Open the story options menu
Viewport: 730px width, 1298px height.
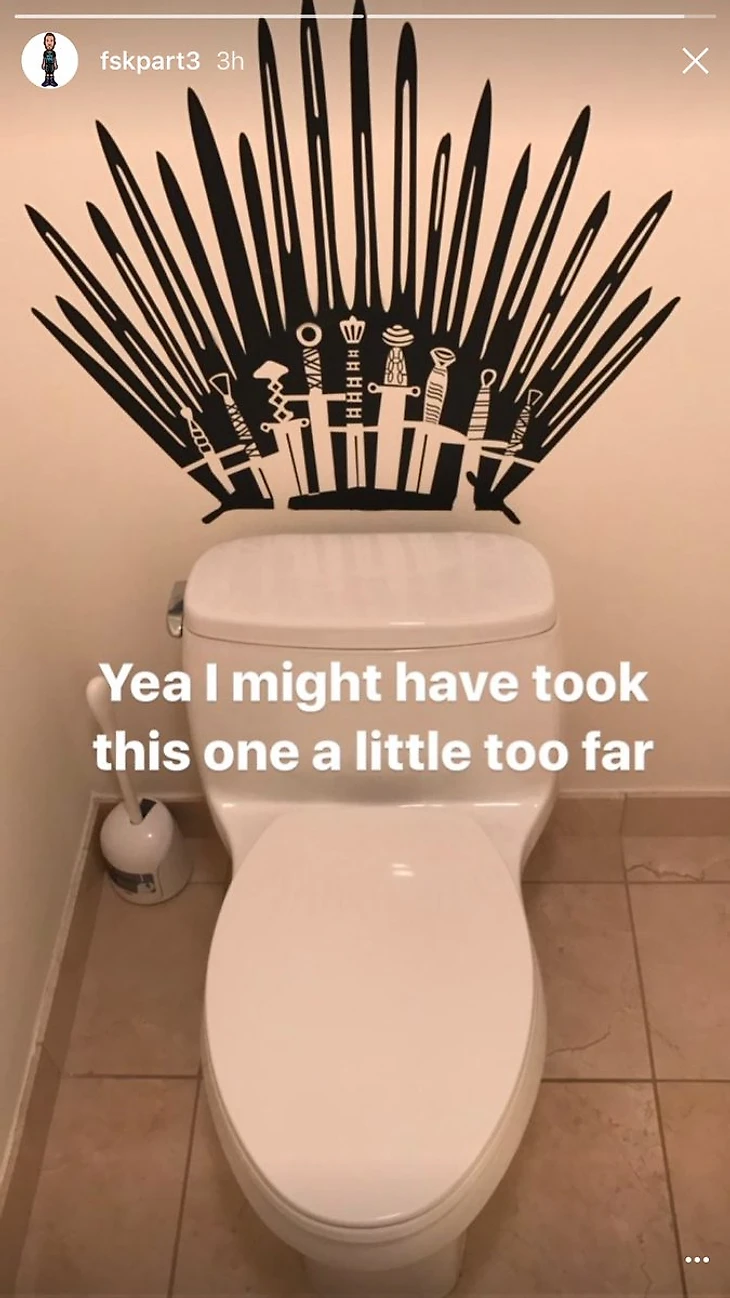(x=697, y=1260)
